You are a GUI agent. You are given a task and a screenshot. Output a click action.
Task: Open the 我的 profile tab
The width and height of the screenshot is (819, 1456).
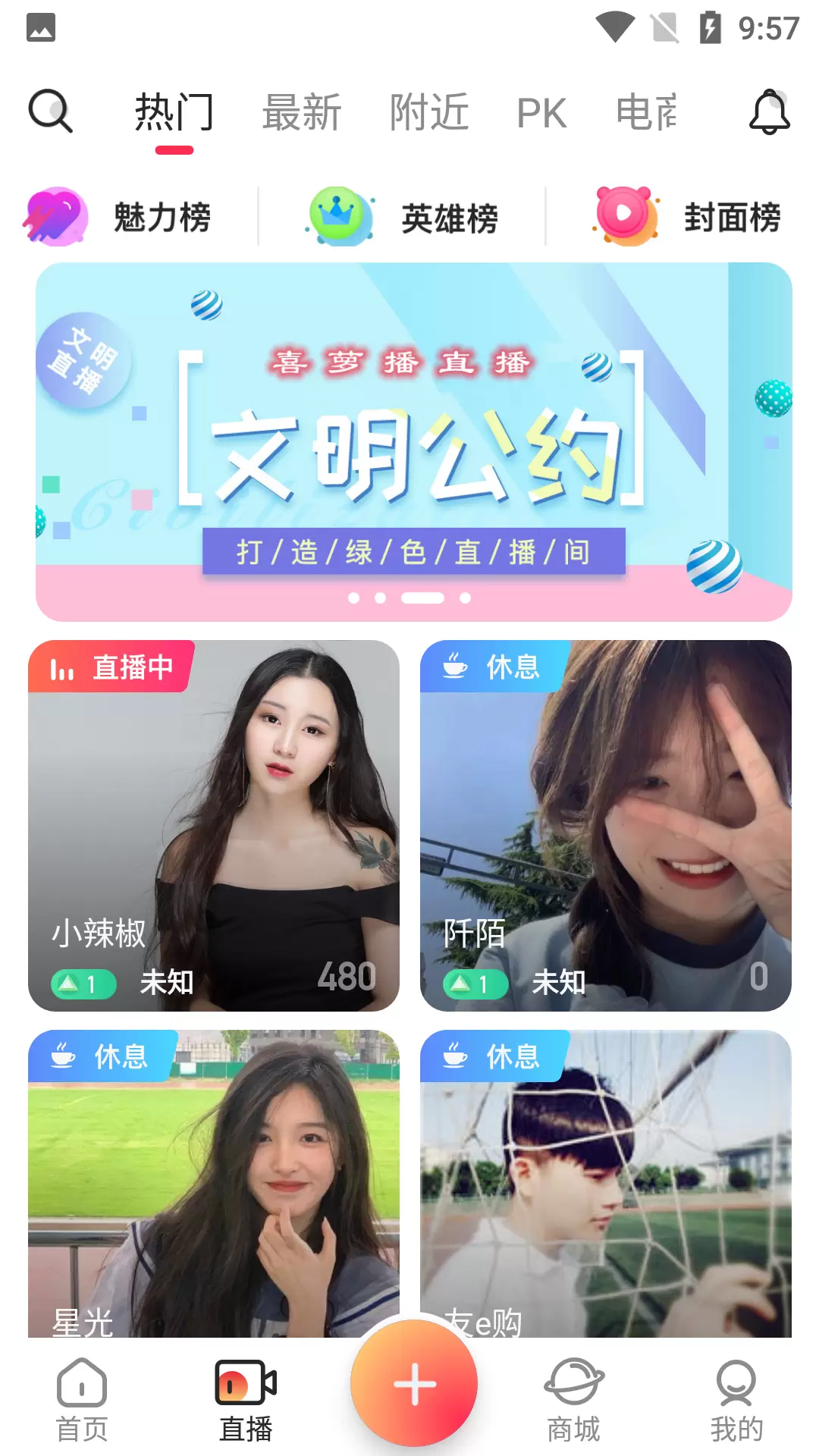click(736, 1401)
